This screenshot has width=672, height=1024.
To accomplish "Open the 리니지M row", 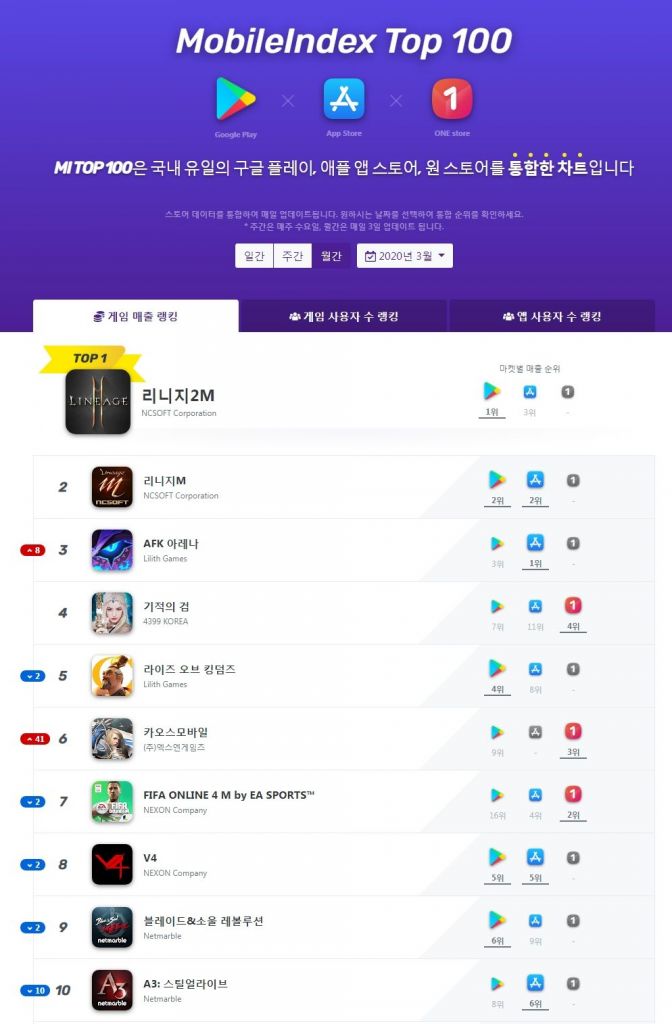I will [165, 481].
